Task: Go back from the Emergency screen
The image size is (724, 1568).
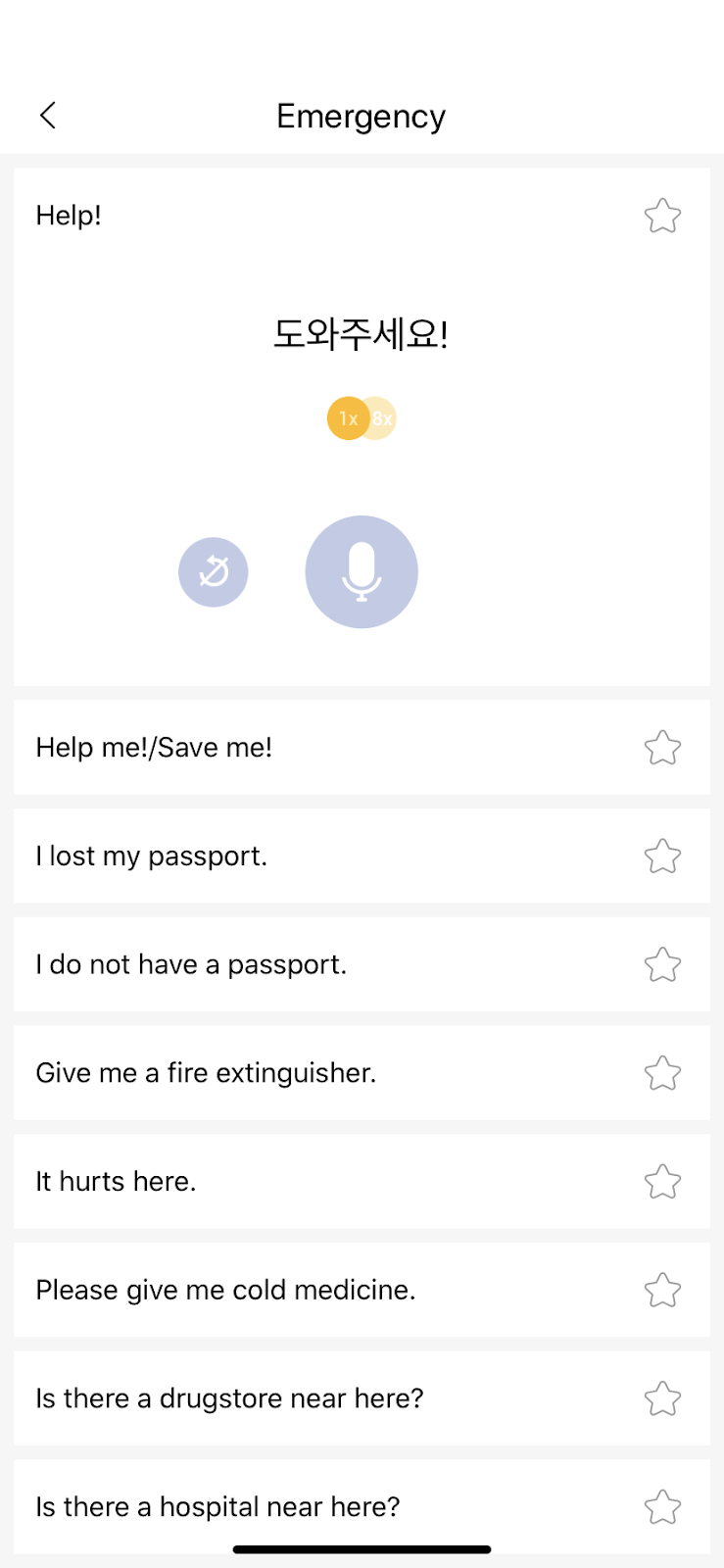Action: coord(47,116)
